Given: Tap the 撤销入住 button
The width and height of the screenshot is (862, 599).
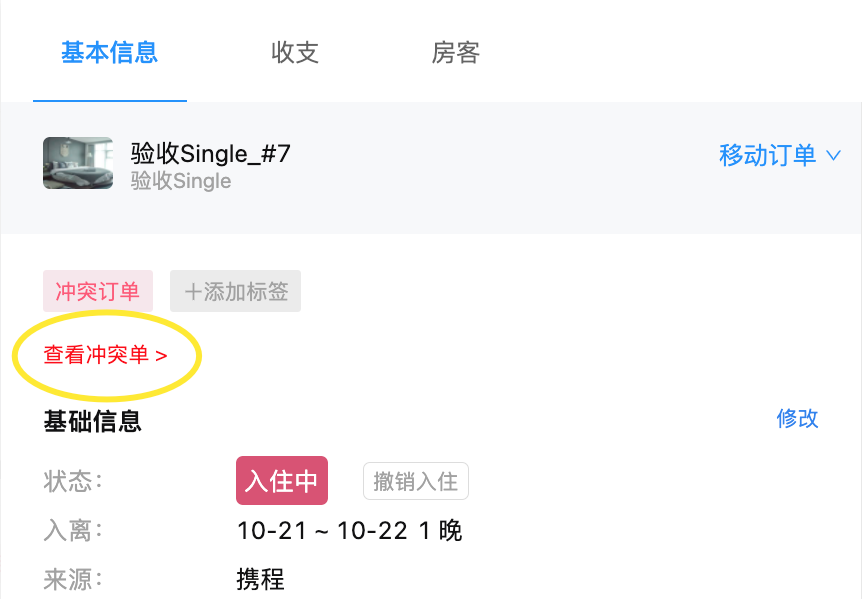Looking at the screenshot, I should point(415,481).
